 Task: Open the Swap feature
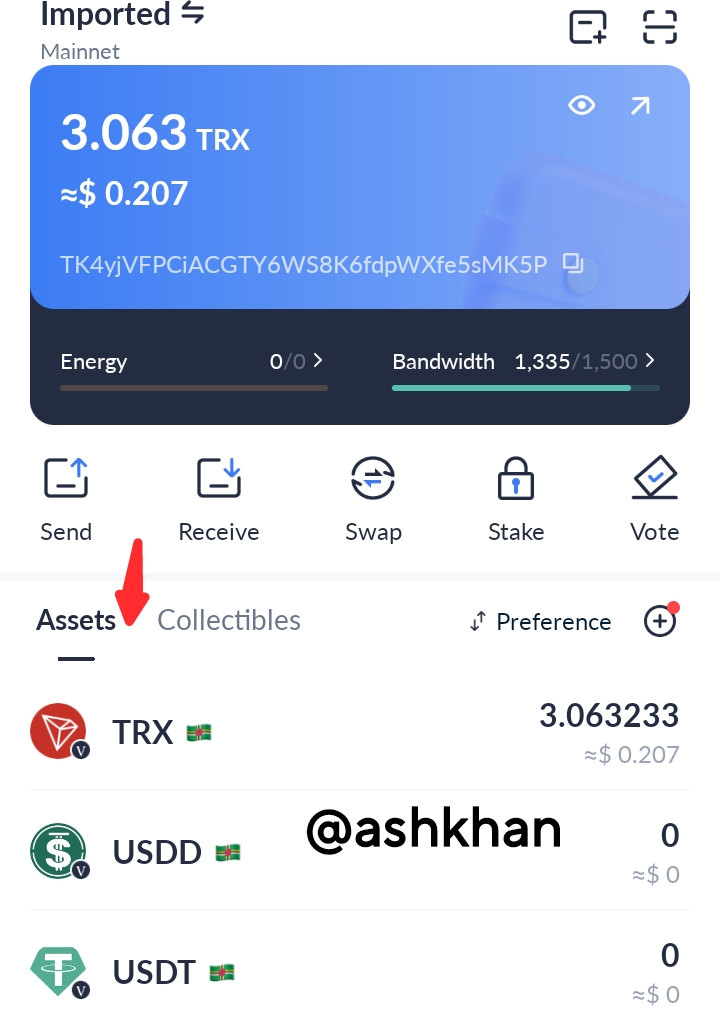point(373,499)
